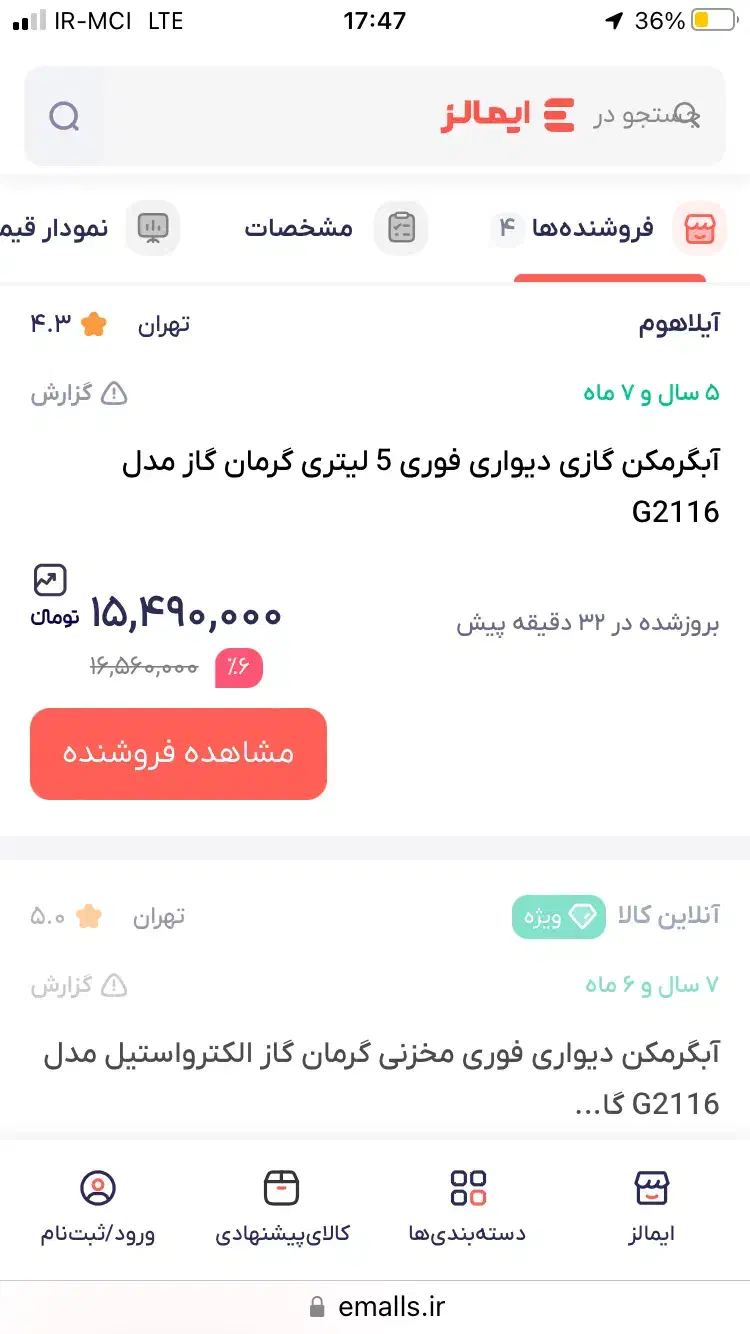The height and width of the screenshot is (1334, 750).
Task: Report the آیلاهوم seller listing
Action: click(79, 393)
